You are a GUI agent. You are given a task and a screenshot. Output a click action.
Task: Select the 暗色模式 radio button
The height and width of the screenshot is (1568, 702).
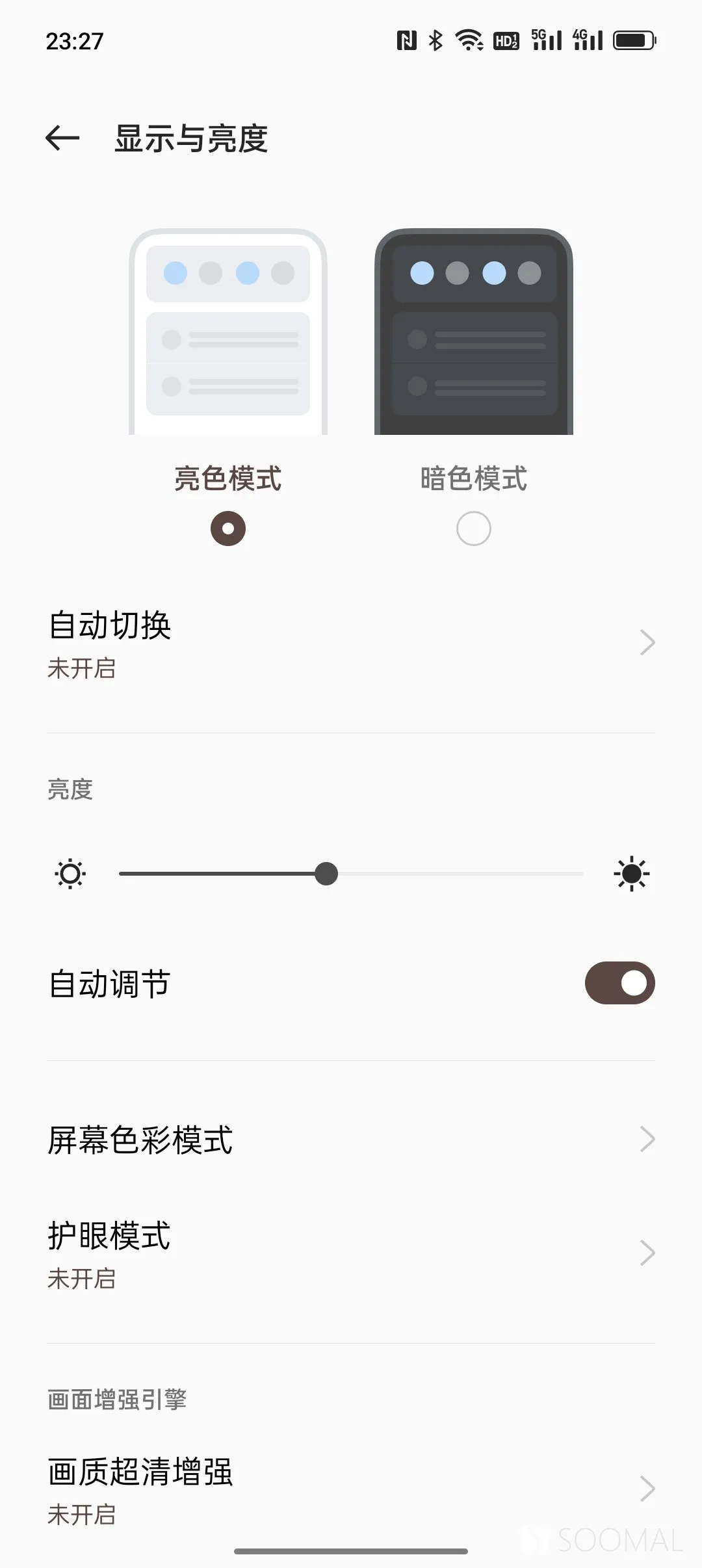pos(473,529)
